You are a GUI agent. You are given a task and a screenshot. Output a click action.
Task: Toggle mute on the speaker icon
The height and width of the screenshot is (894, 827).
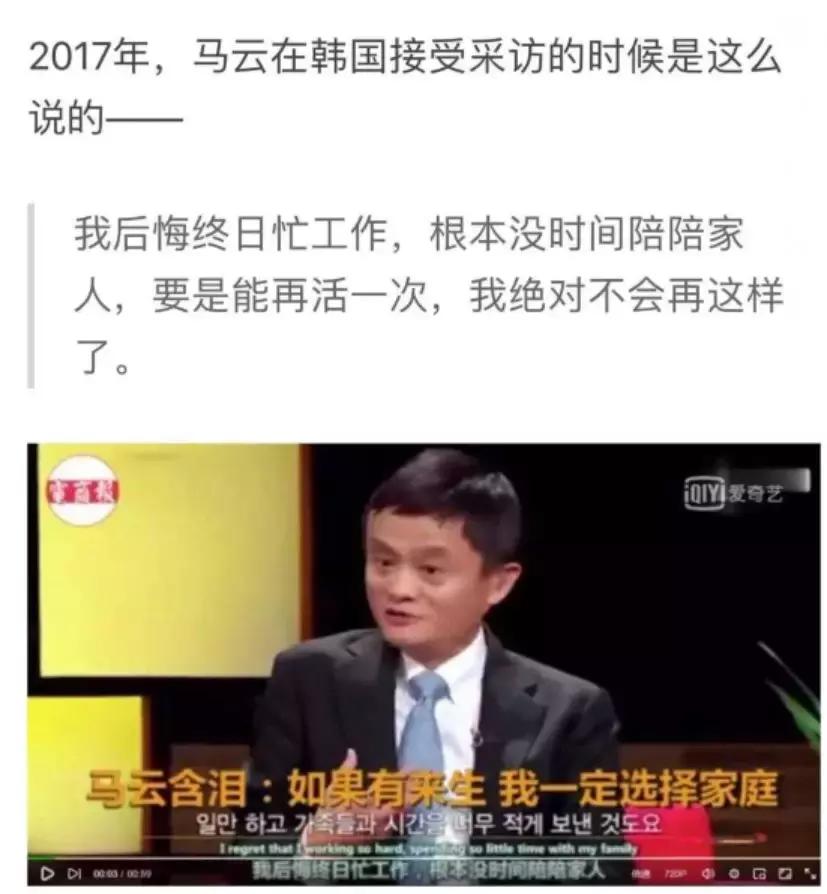click(x=708, y=874)
